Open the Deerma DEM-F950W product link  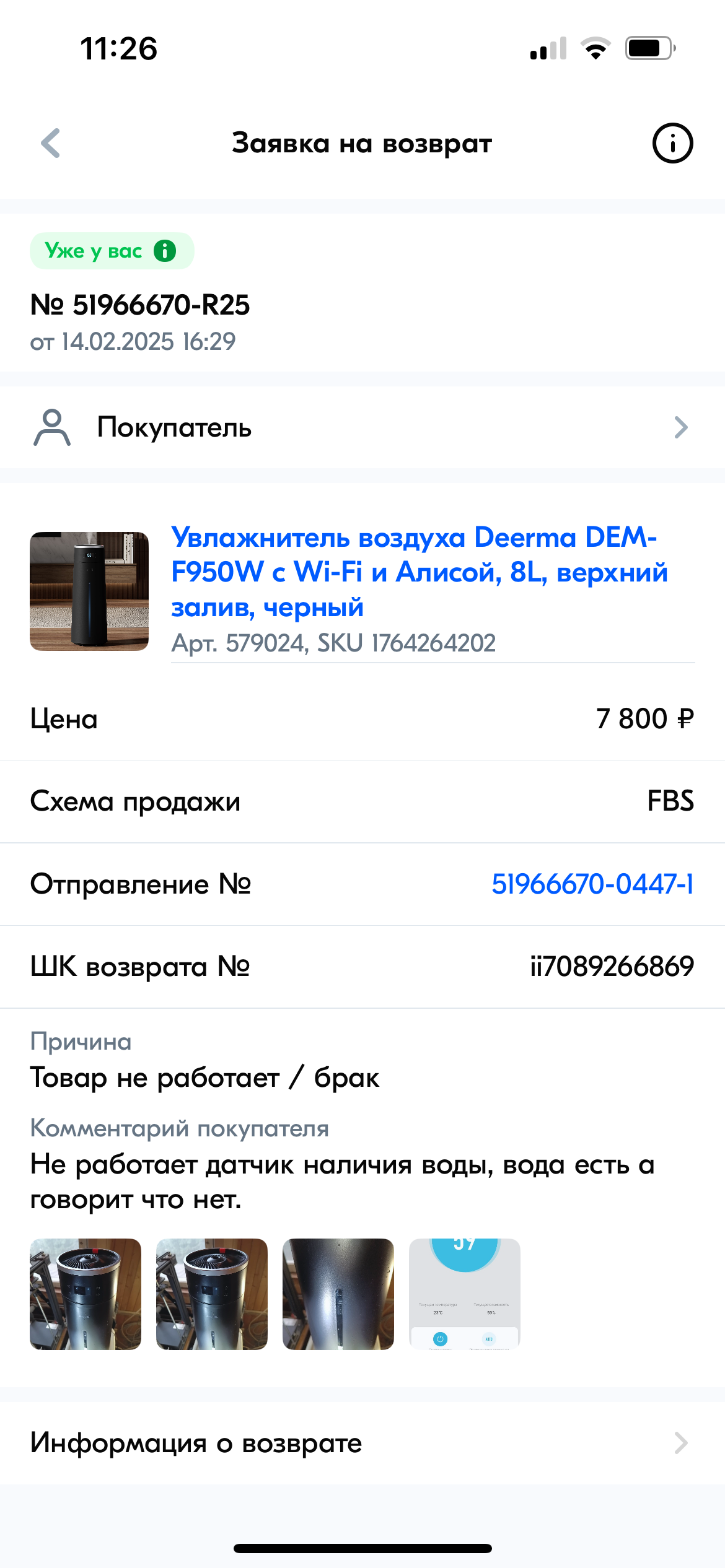[420, 572]
